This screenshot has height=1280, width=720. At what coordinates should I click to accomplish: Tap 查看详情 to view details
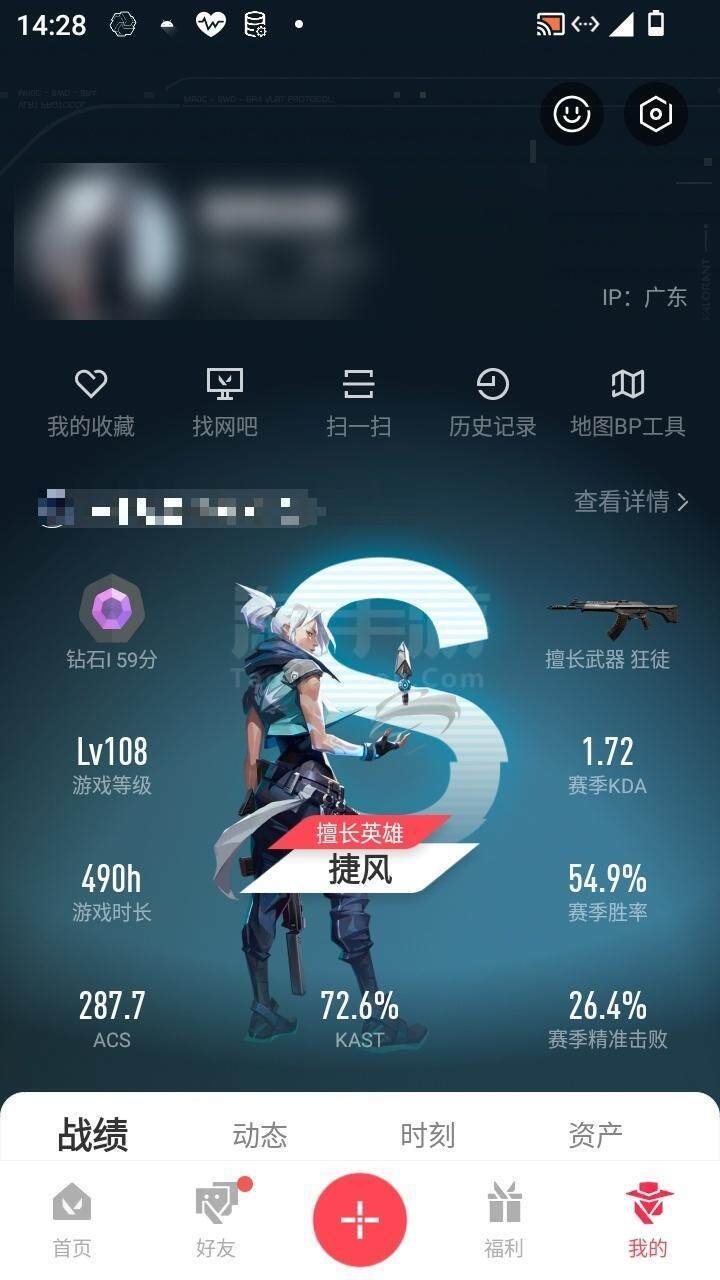click(631, 502)
